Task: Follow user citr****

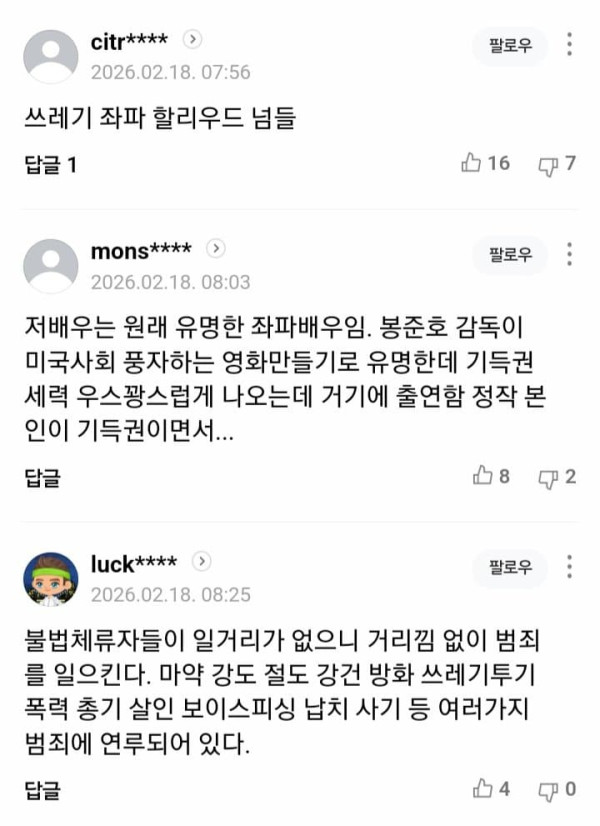Action: coord(510,46)
